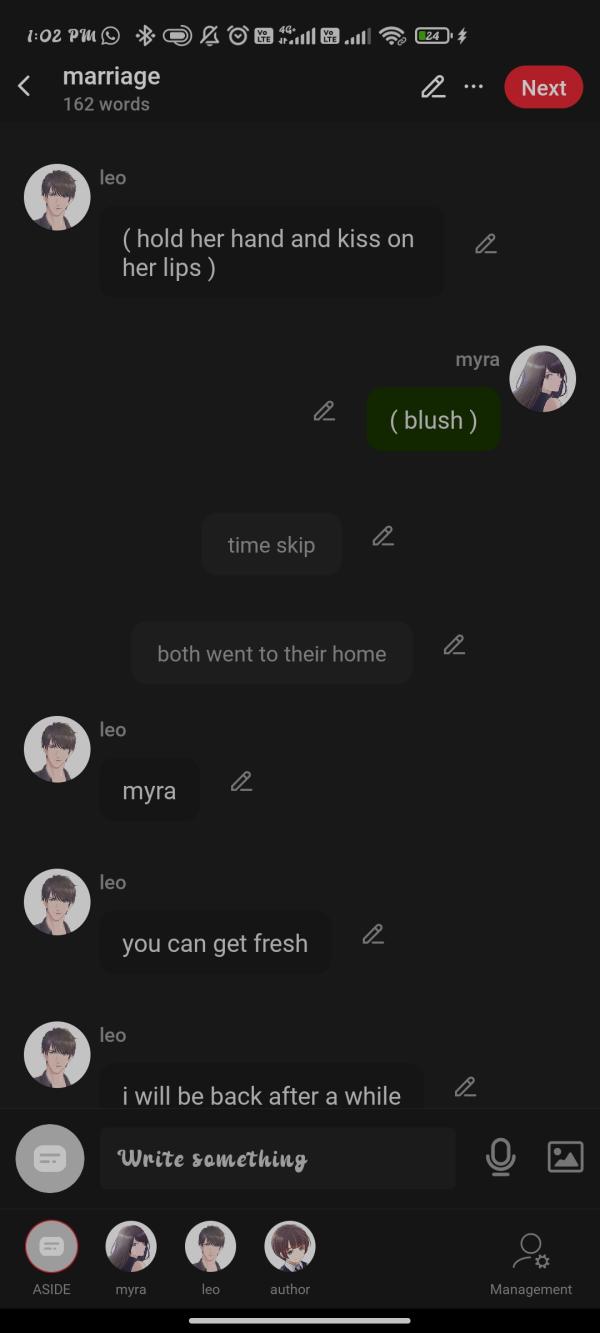Image resolution: width=600 pixels, height=1333 pixels.
Task: Insert an image with the picture icon
Action: (x=565, y=1157)
